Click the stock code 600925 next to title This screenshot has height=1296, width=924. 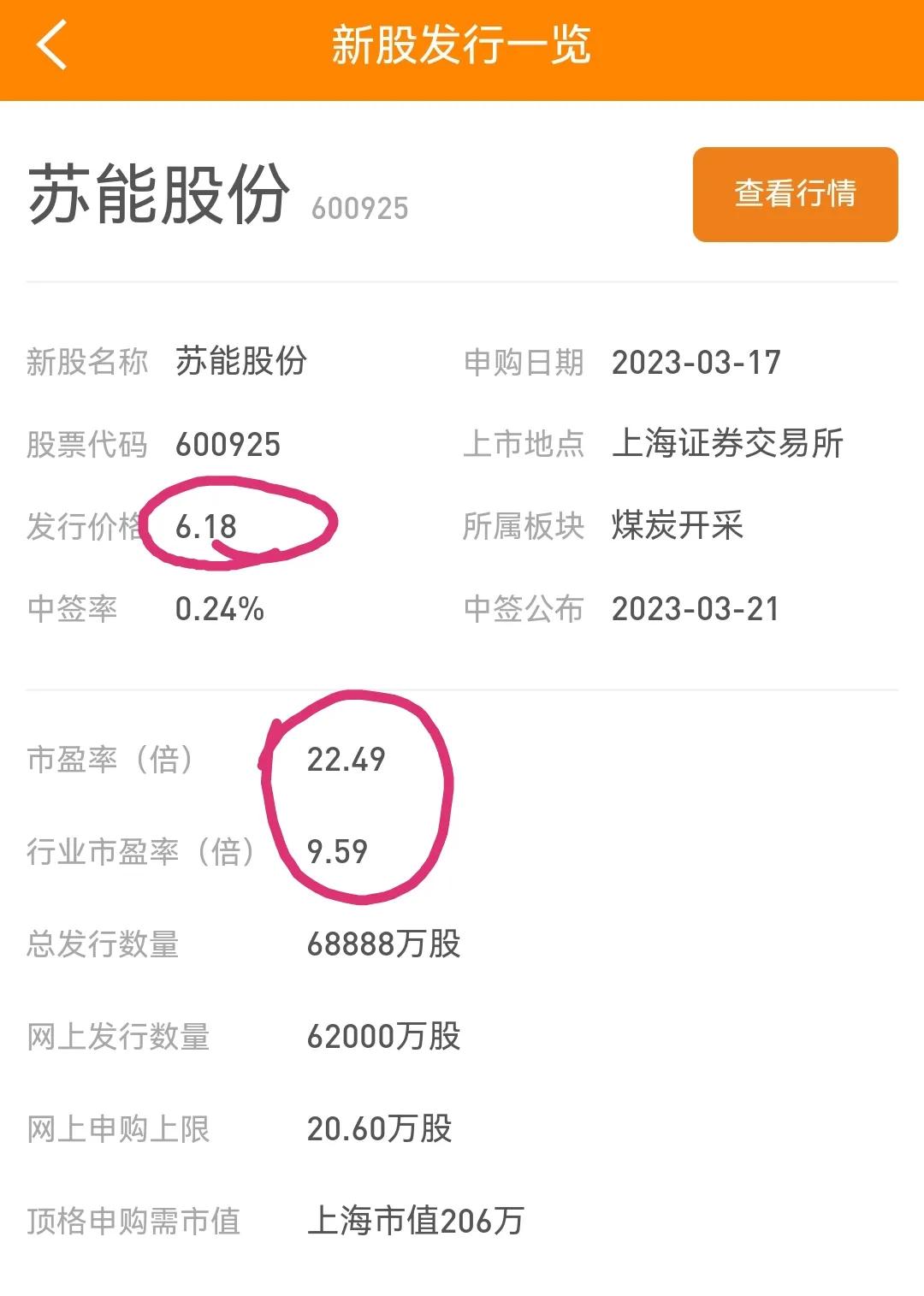[359, 205]
